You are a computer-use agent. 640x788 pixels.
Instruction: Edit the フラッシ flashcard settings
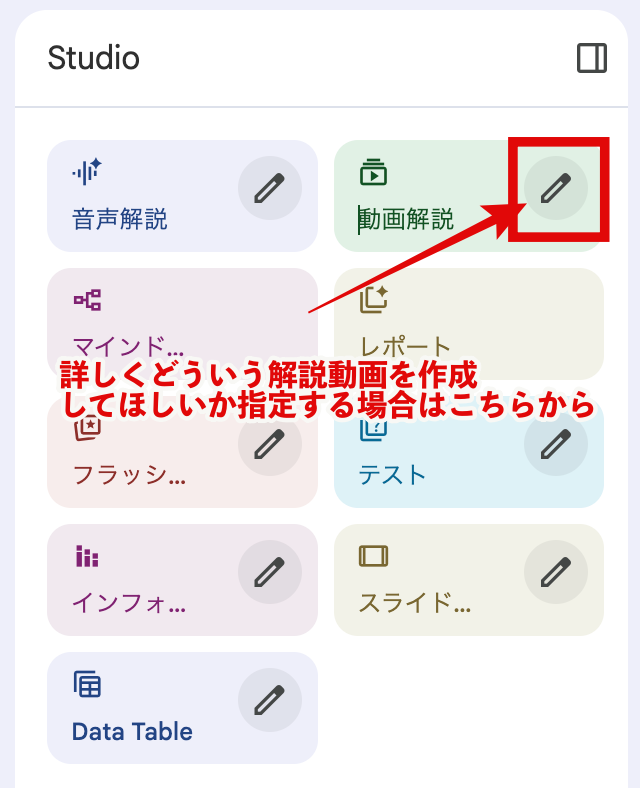(269, 444)
